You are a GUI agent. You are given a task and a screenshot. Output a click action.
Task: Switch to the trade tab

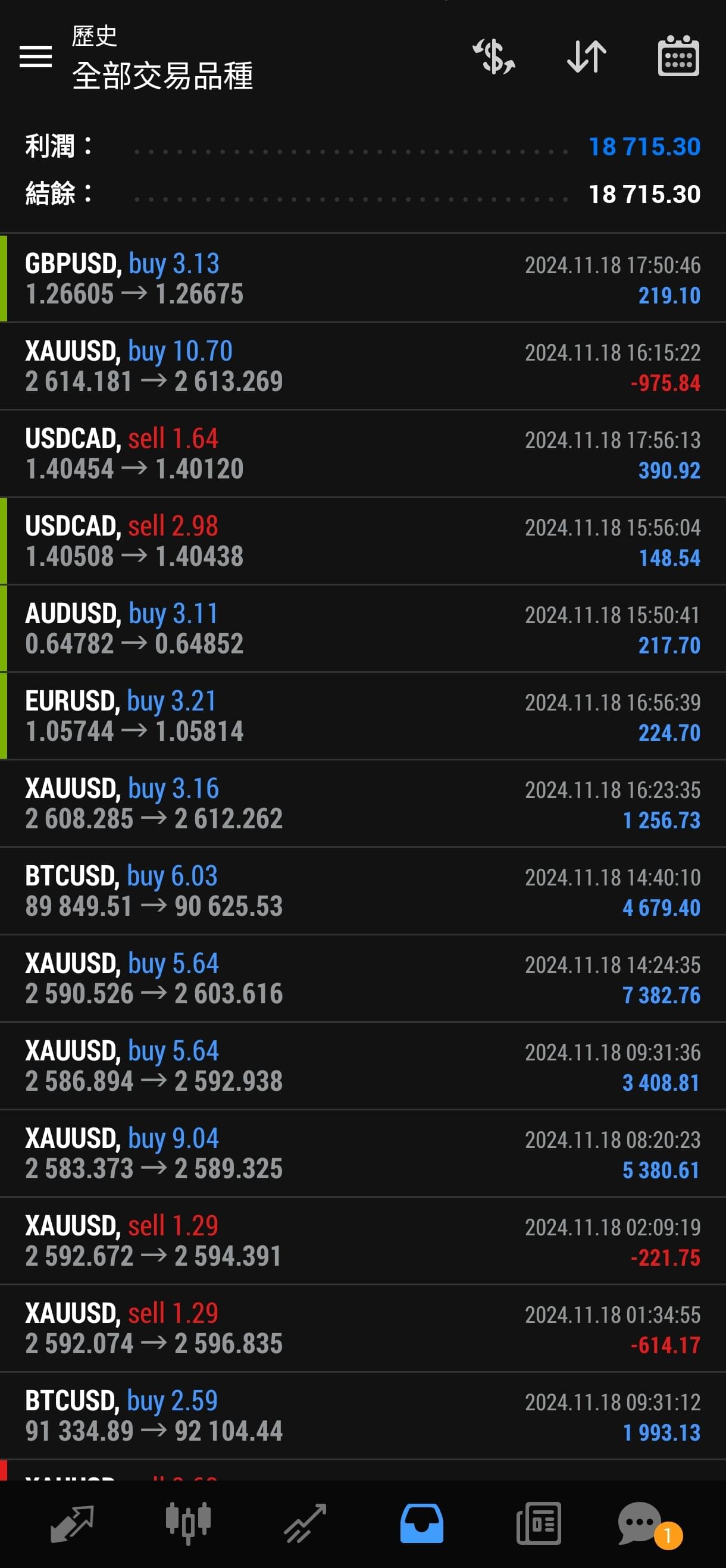point(305,1524)
